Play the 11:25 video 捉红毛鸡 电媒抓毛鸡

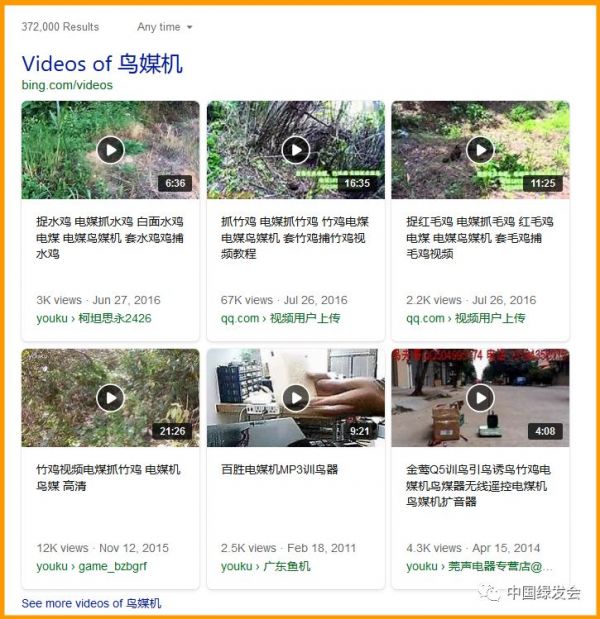pyautogui.click(x=480, y=150)
